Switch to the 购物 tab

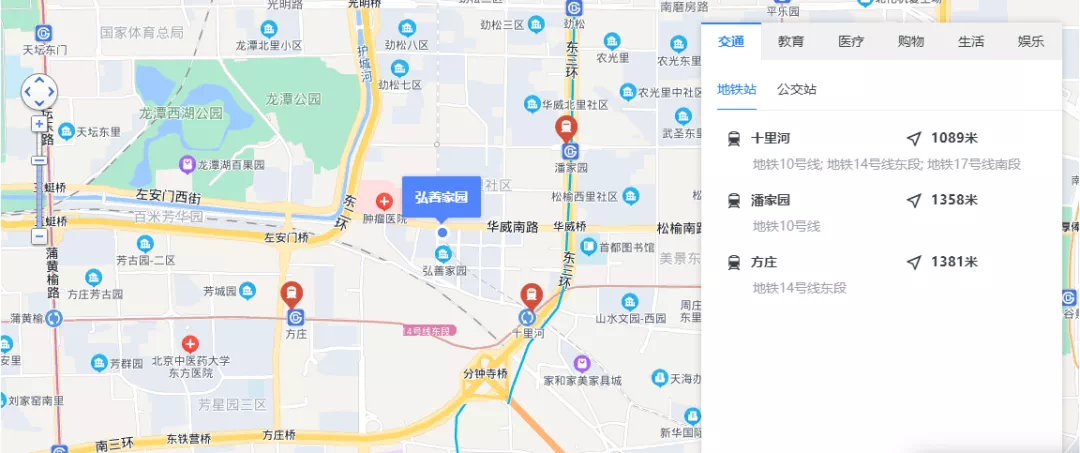pos(911,42)
